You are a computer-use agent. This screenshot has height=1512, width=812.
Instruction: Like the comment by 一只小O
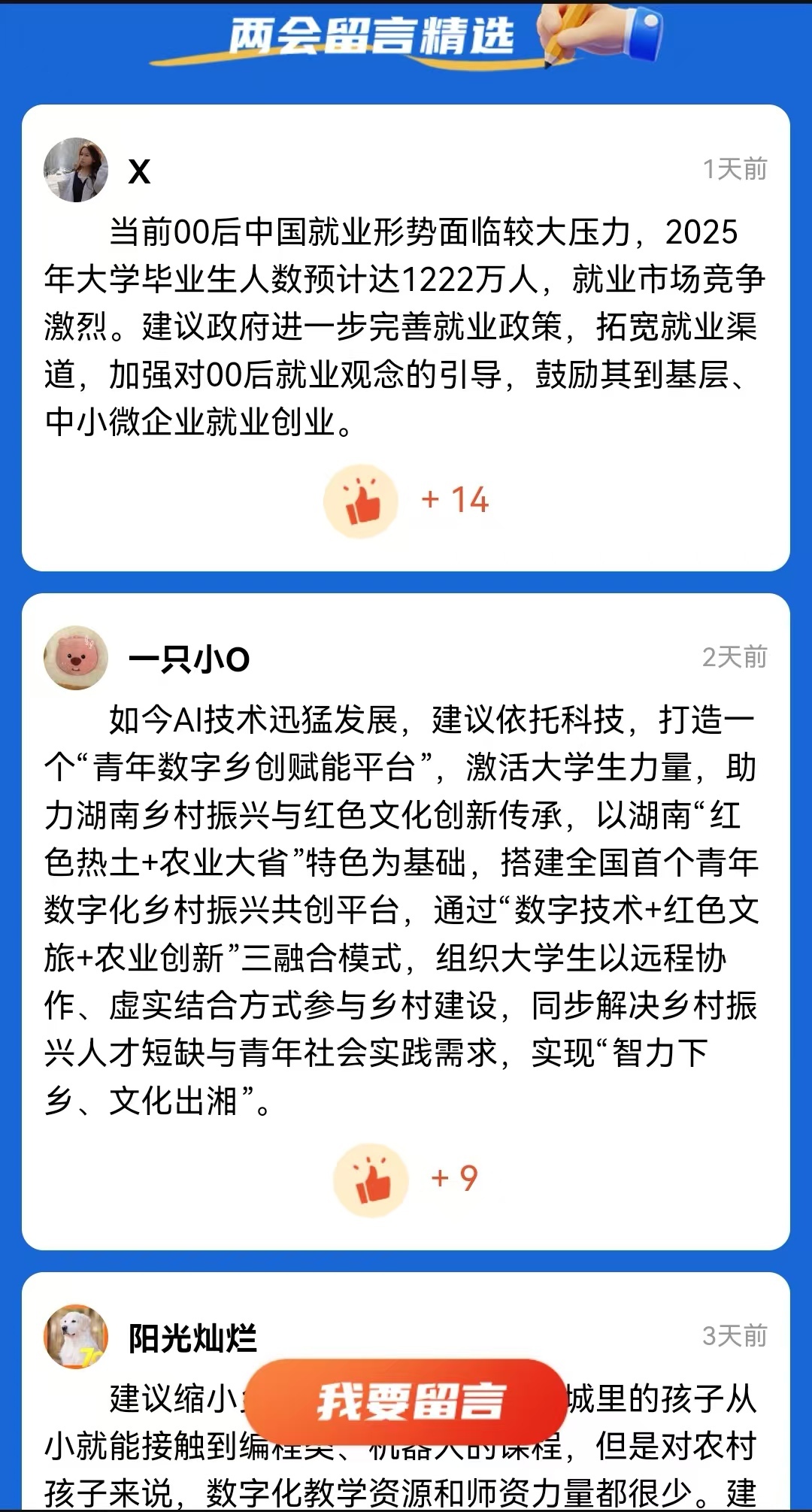pos(371,1180)
